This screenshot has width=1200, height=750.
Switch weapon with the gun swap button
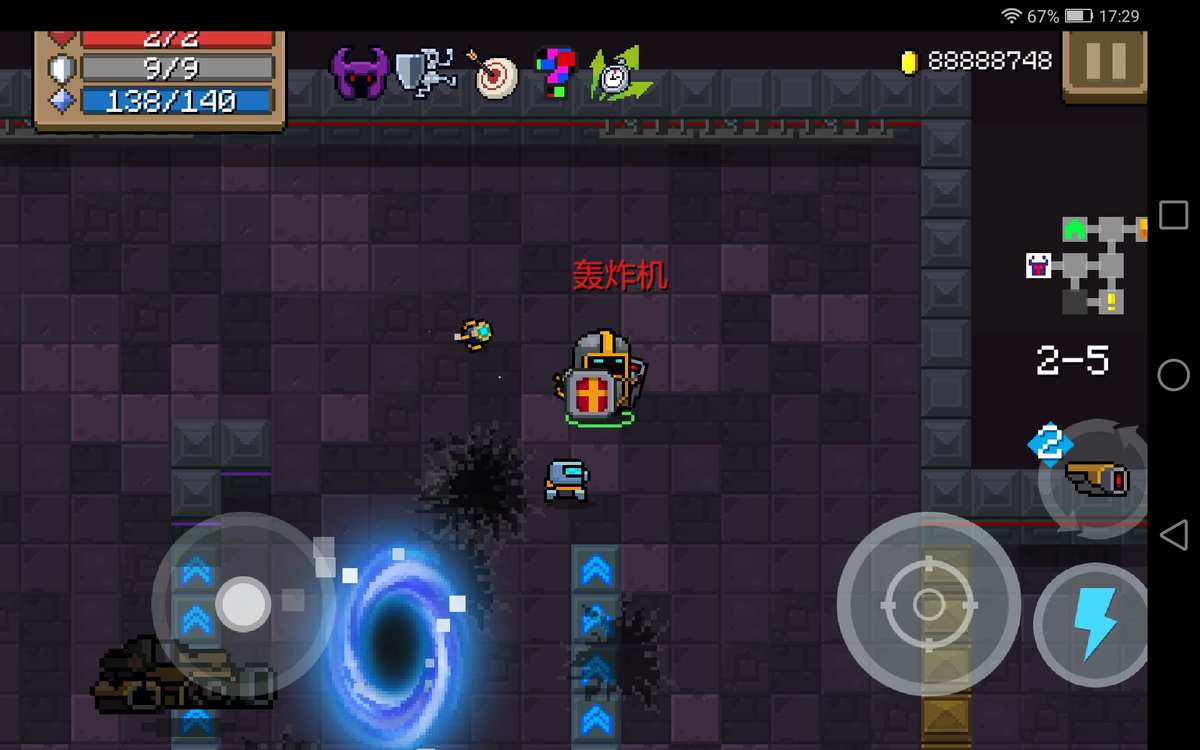(1095, 479)
